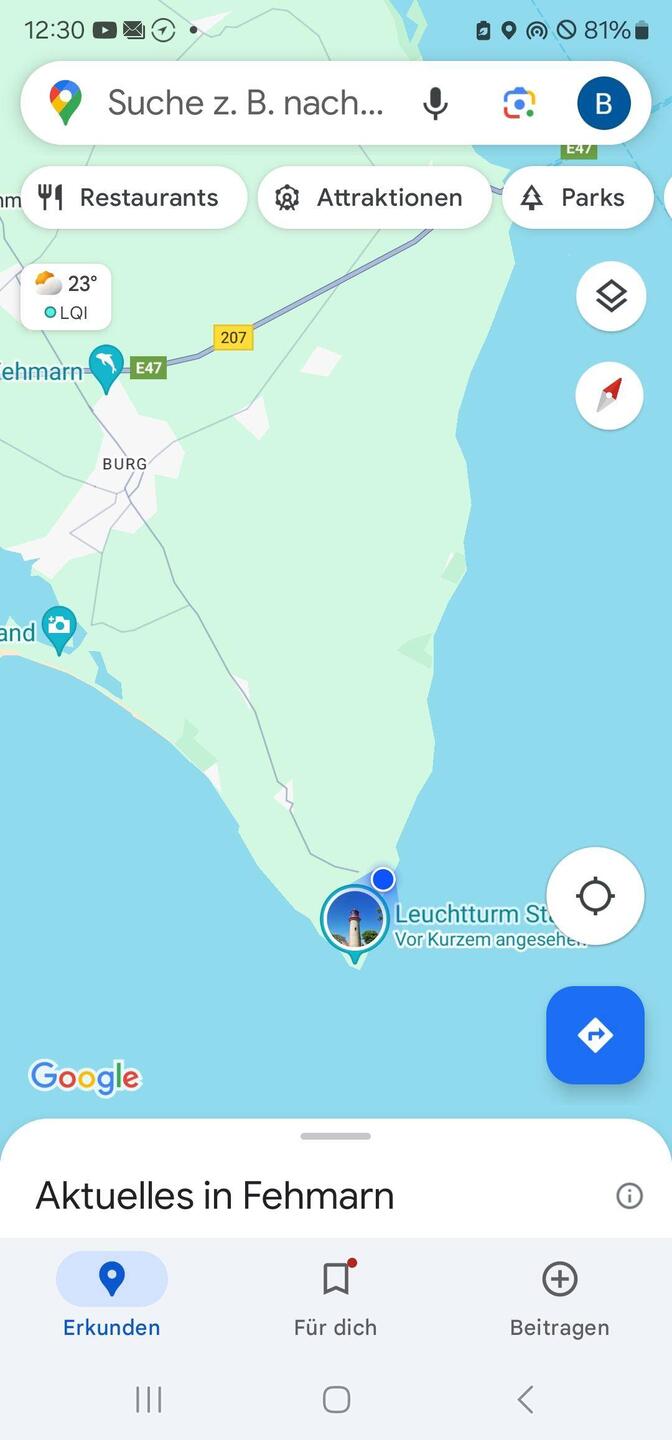Tap the compass to reorient the map
Viewport: 672px width, 1440px height.
pyautogui.click(x=610, y=396)
